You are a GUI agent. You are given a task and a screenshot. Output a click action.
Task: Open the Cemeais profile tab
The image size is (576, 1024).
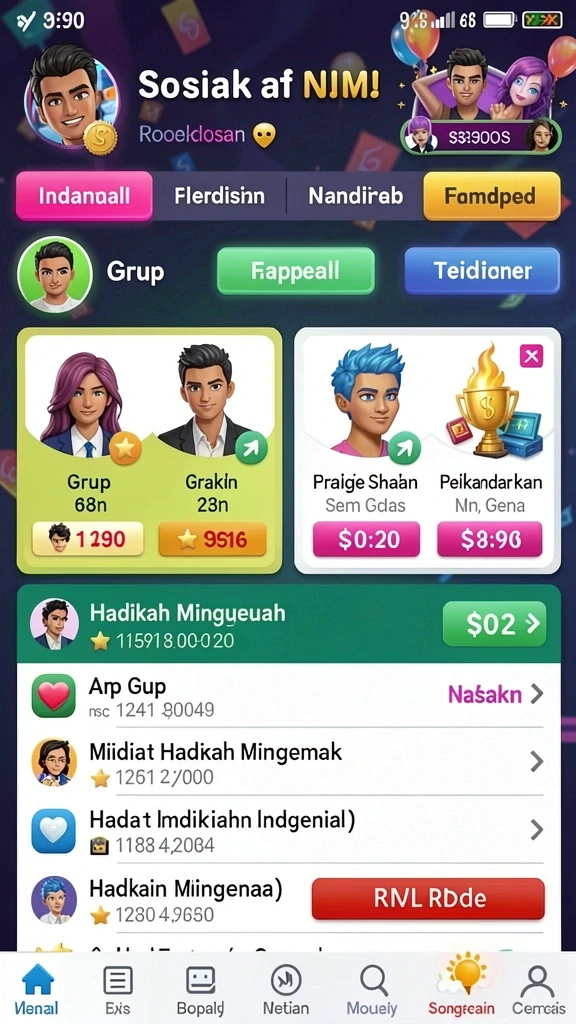[x=539, y=989]
